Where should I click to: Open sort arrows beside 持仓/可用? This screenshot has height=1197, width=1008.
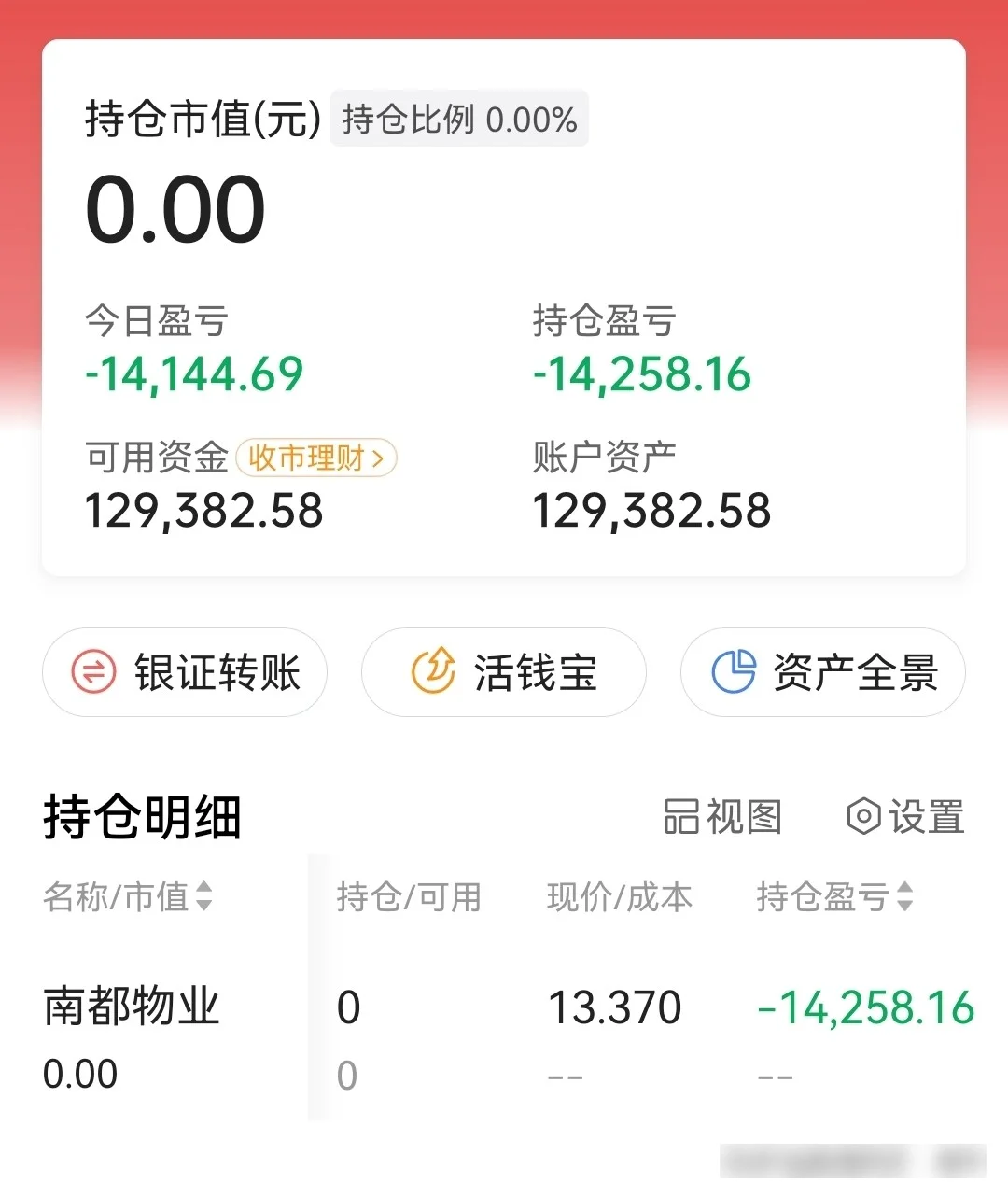(x=410, y=898)
